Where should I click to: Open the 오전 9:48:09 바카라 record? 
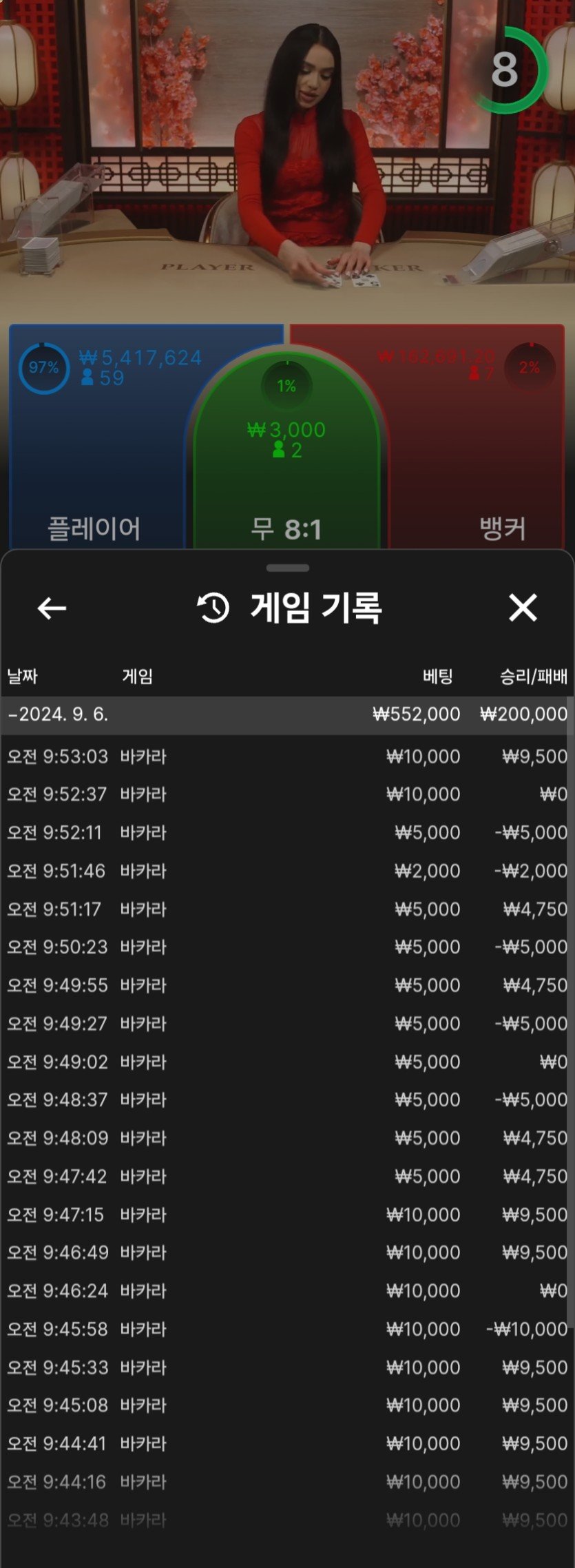(286, 1138)
